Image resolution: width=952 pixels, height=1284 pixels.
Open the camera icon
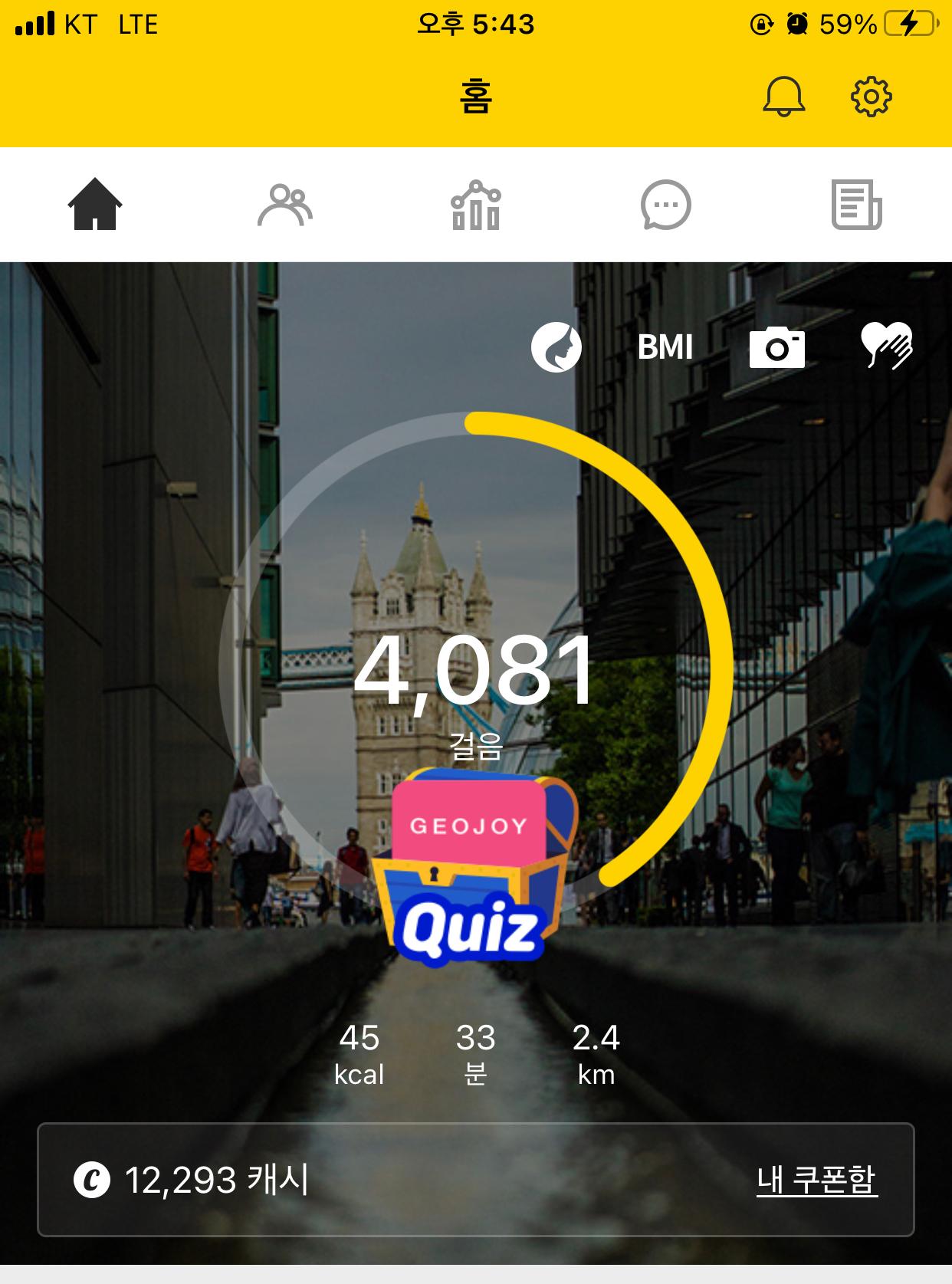point(776,347)
